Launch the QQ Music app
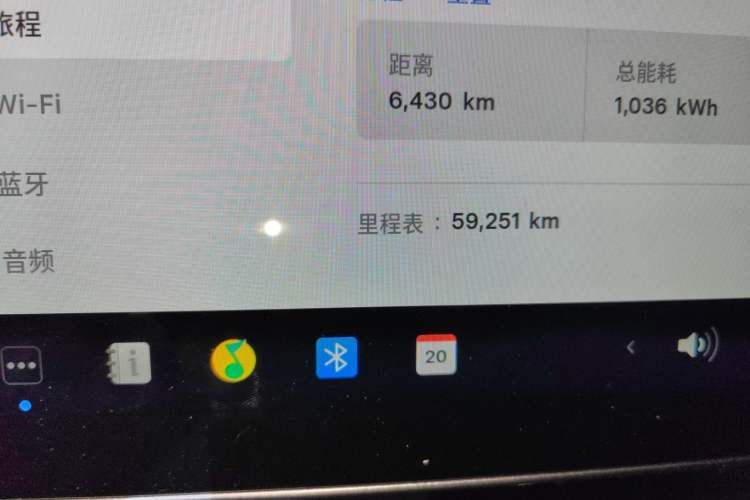 coord(233,360)
